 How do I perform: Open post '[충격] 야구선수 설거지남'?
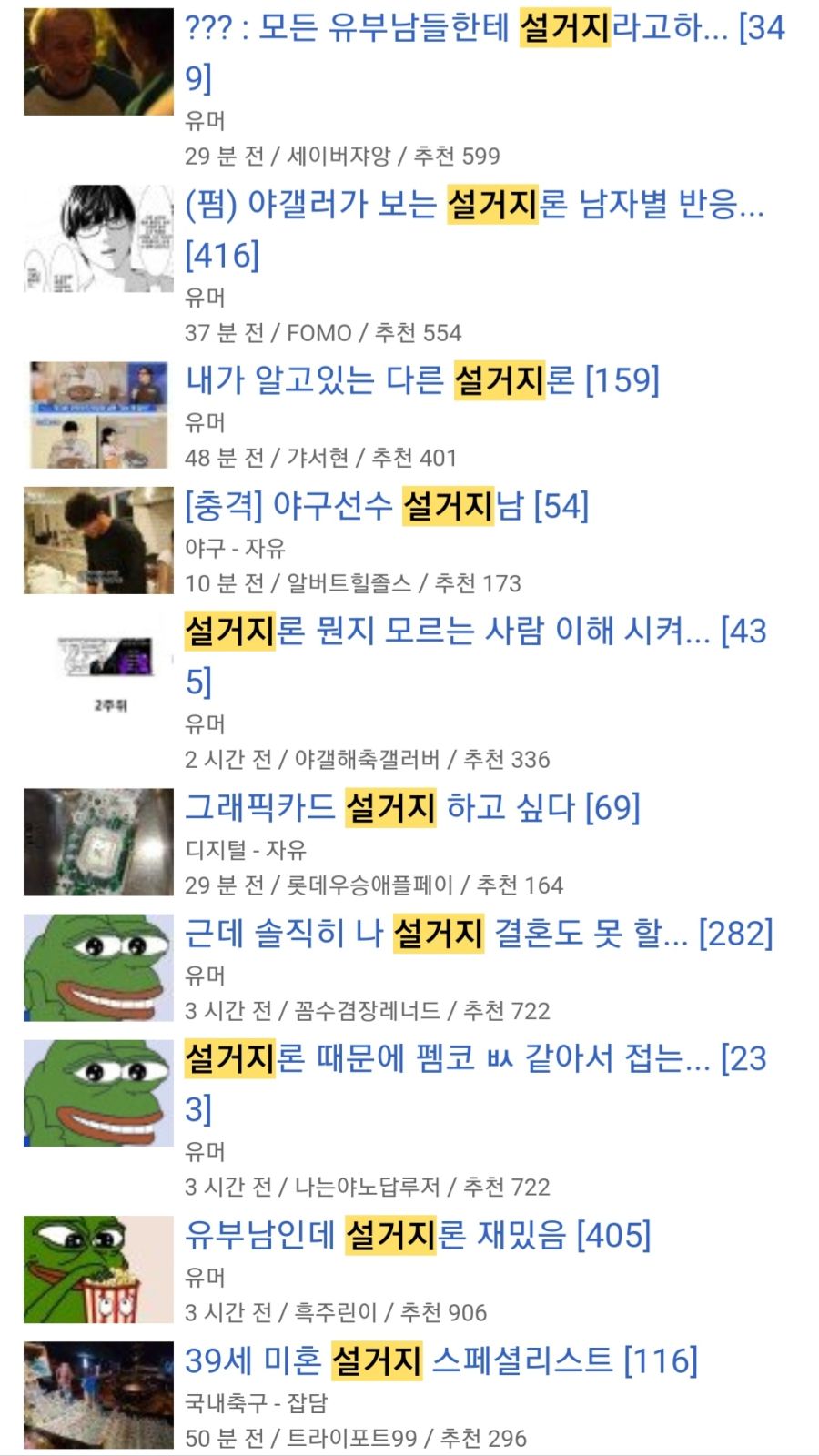[x=387, y=506]
